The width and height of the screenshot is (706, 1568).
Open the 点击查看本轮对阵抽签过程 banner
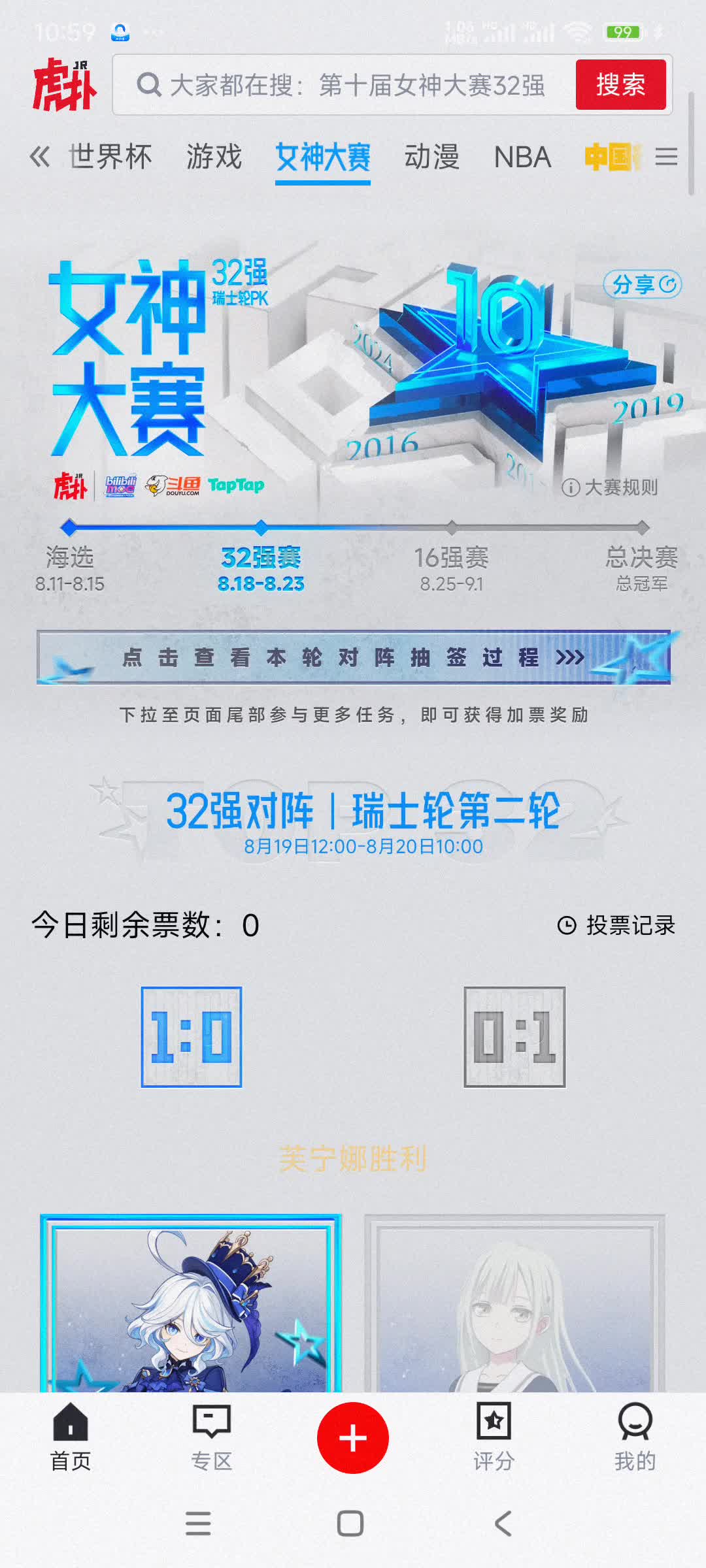(x=353, y=657)
